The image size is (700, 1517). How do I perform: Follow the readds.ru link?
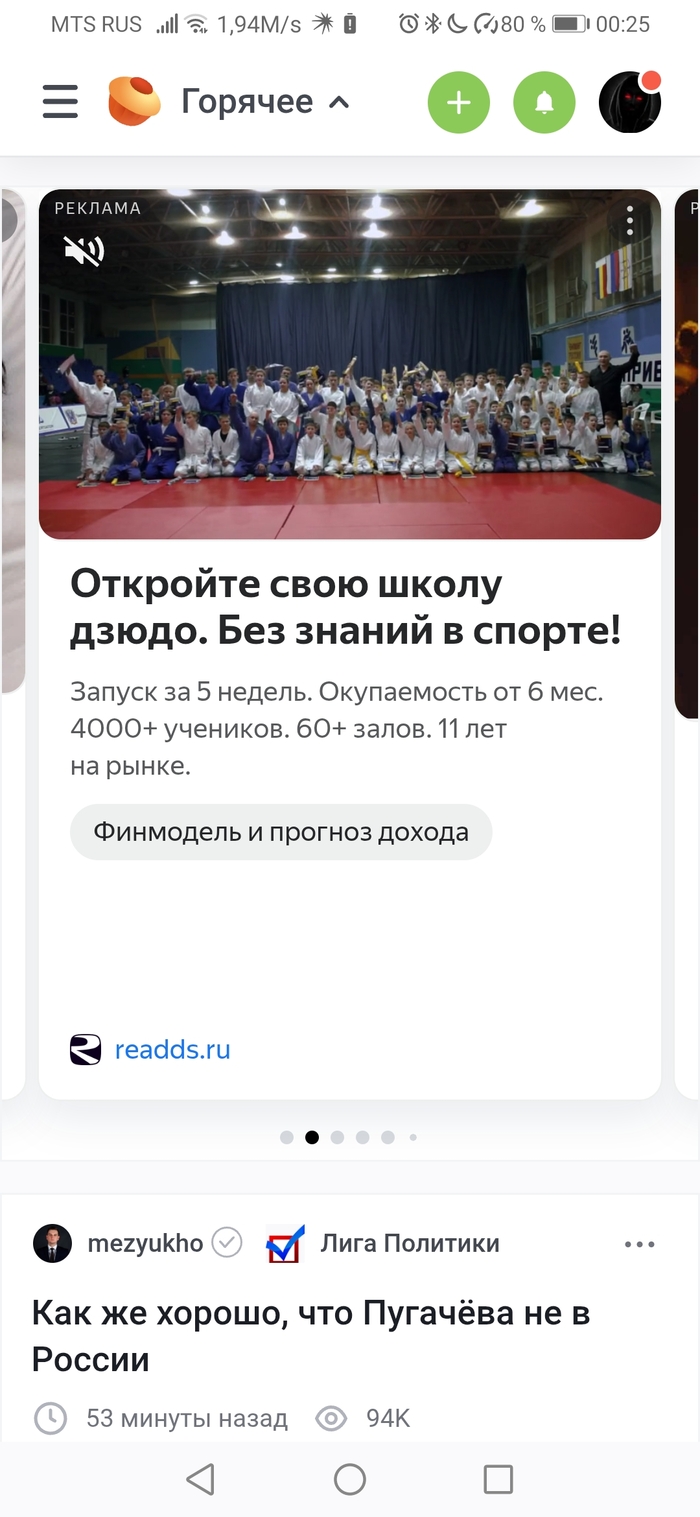pyautogui.click(x=172, y=1049)
